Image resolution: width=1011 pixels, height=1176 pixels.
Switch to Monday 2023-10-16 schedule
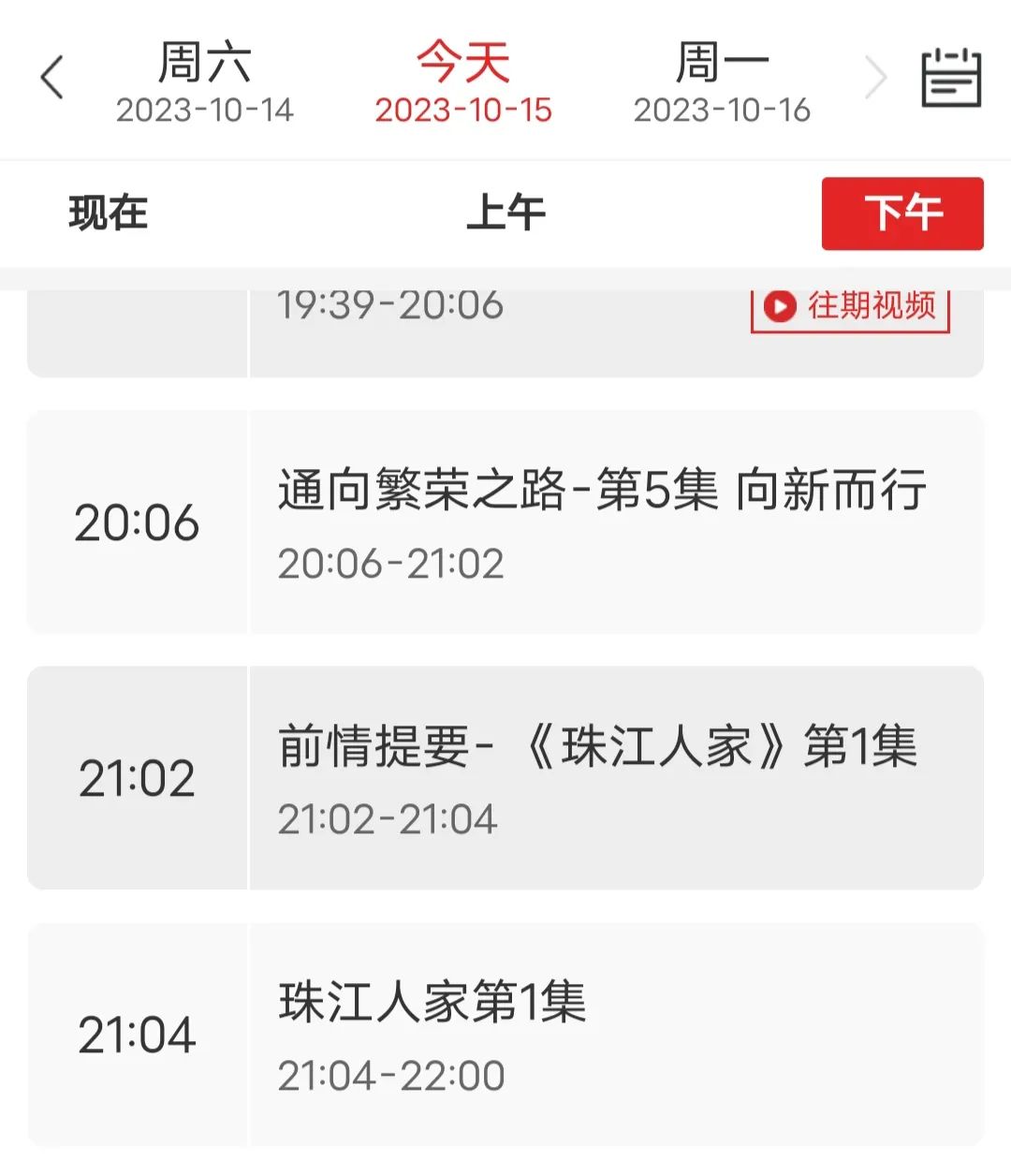722,83
